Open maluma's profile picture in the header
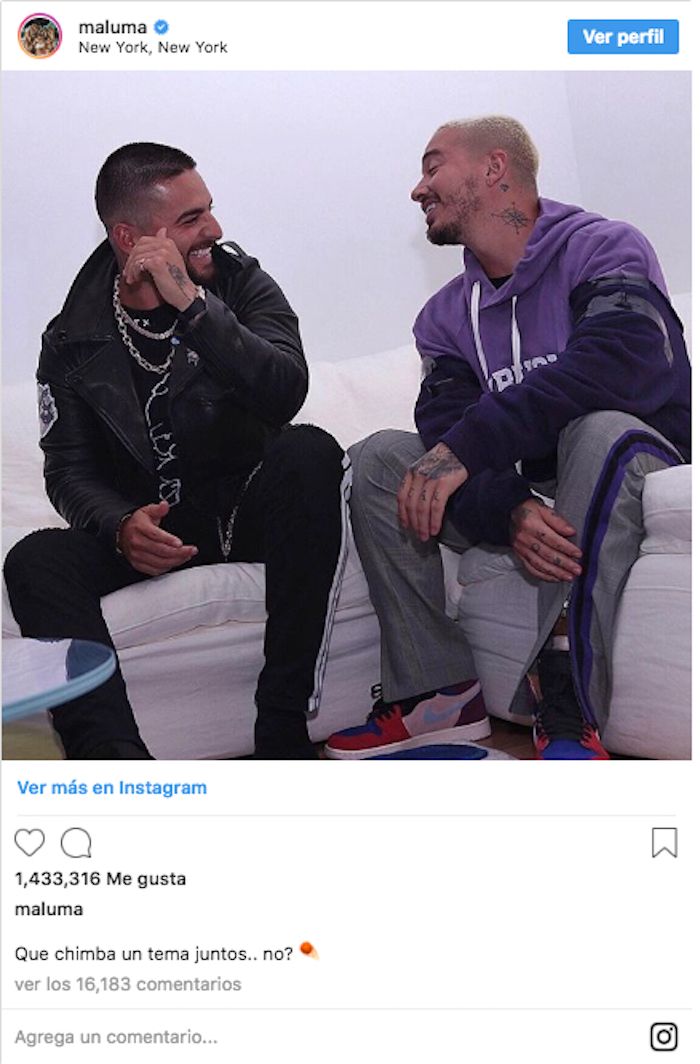Screen dimensions: 700x1064 (x=40, y=37)
